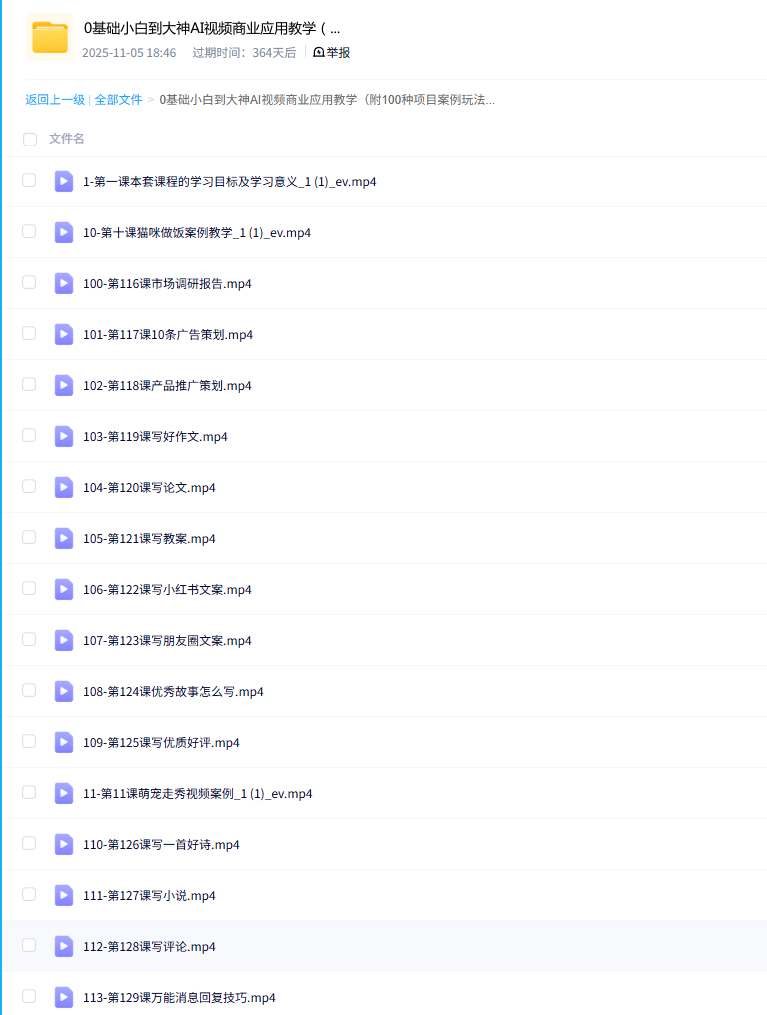The image size is (767, 1015).
Task: Select checkbox of 107-第123课写朋友圈文案
Action: tap(29, 640)
